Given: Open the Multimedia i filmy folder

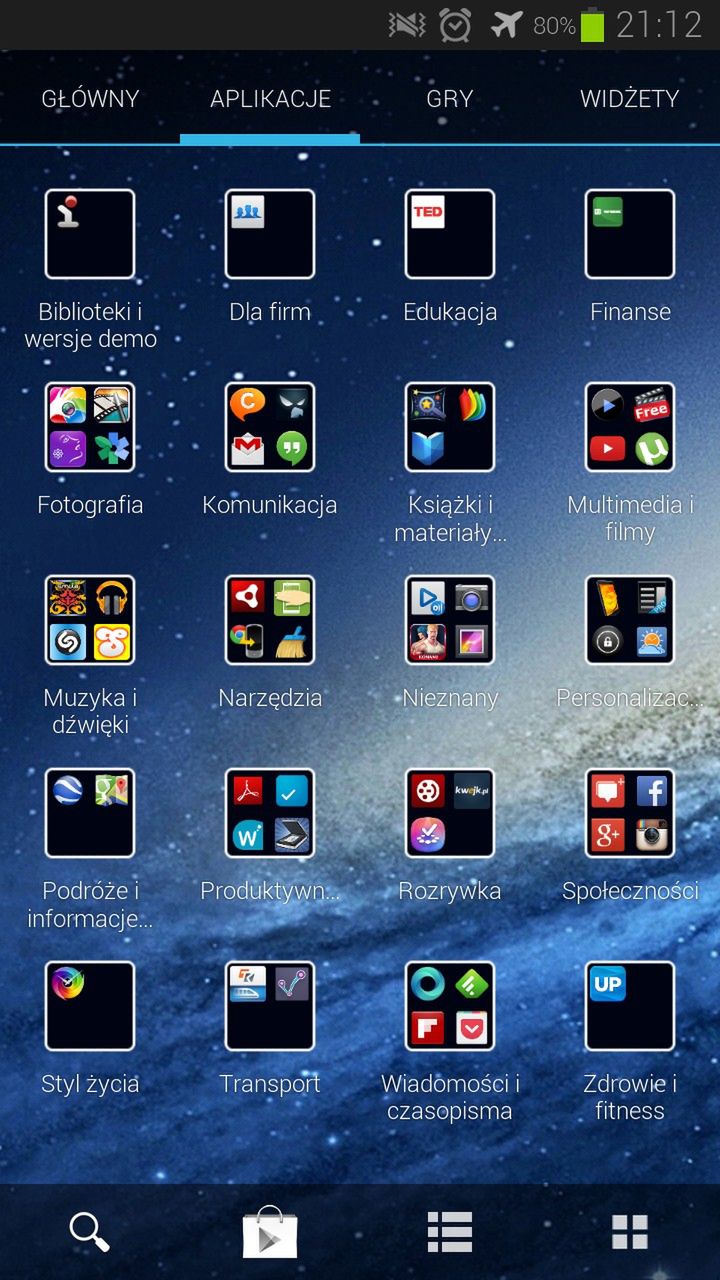Looking at the screenshot, I should 630,427.
